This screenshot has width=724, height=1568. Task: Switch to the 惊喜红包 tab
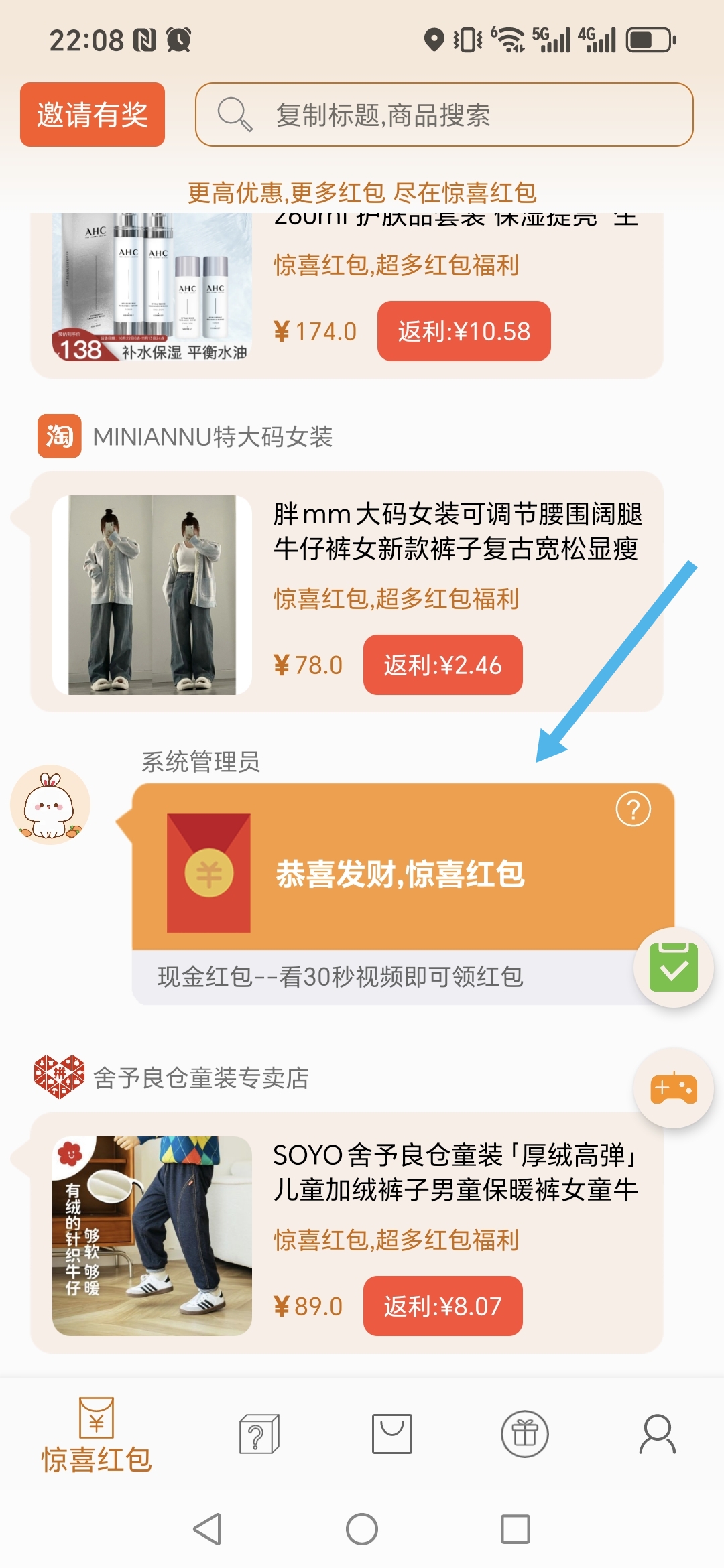pos(97,1435)
